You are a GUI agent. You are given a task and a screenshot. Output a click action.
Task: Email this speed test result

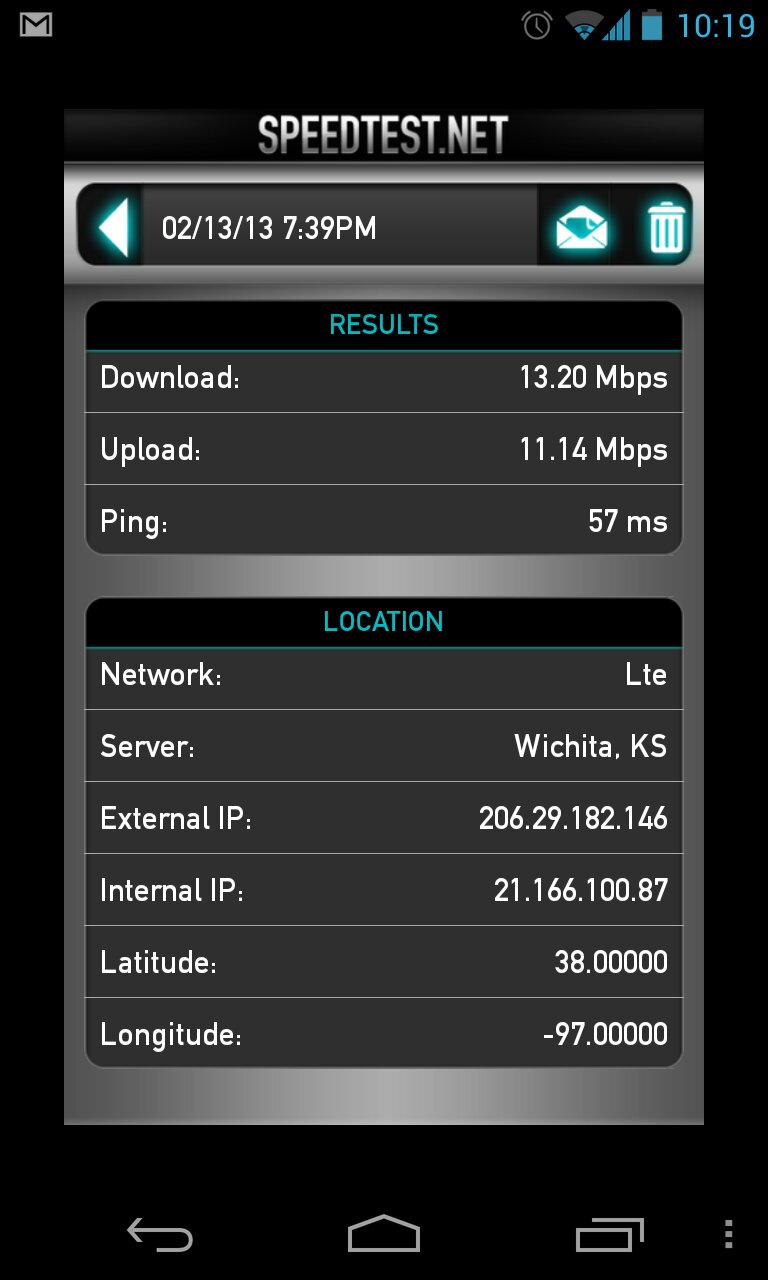click(582, 227)
